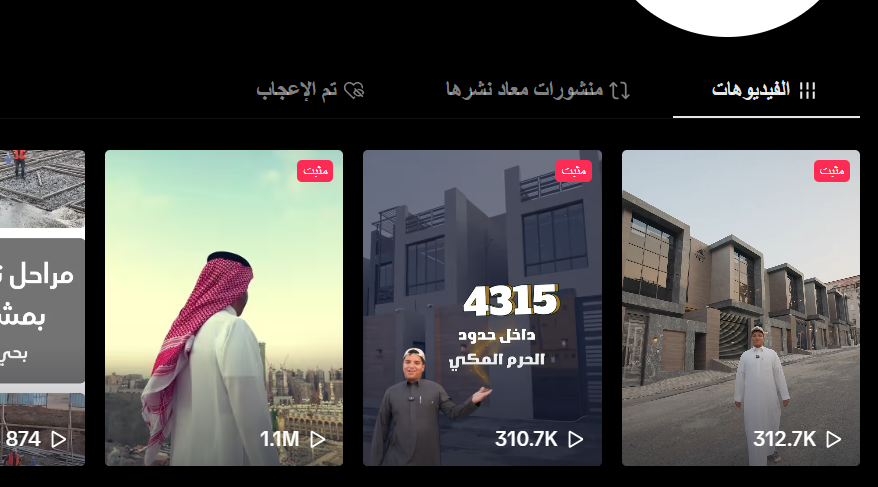Show the تم الإعجاب liked videos tab

310,90
